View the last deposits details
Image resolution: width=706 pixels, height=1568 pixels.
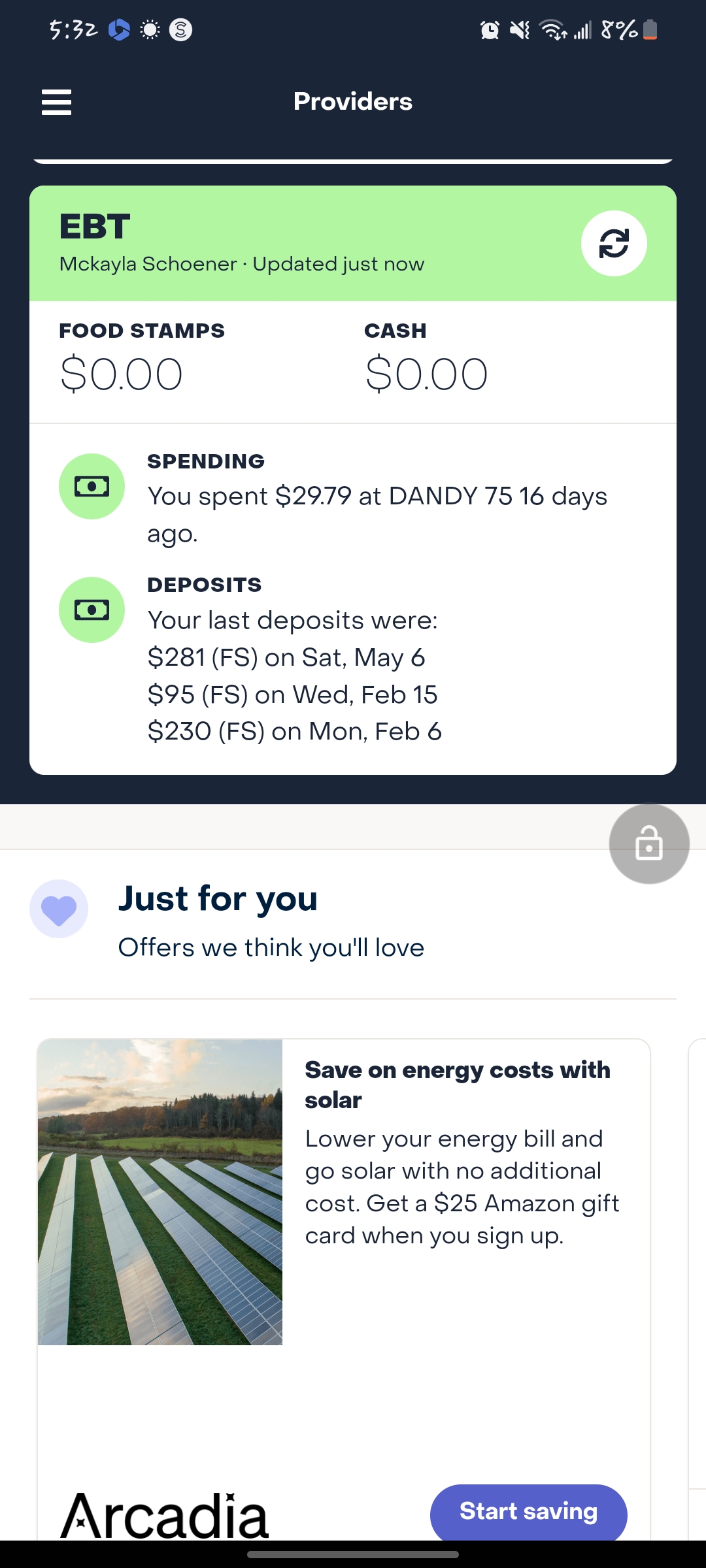353,660
